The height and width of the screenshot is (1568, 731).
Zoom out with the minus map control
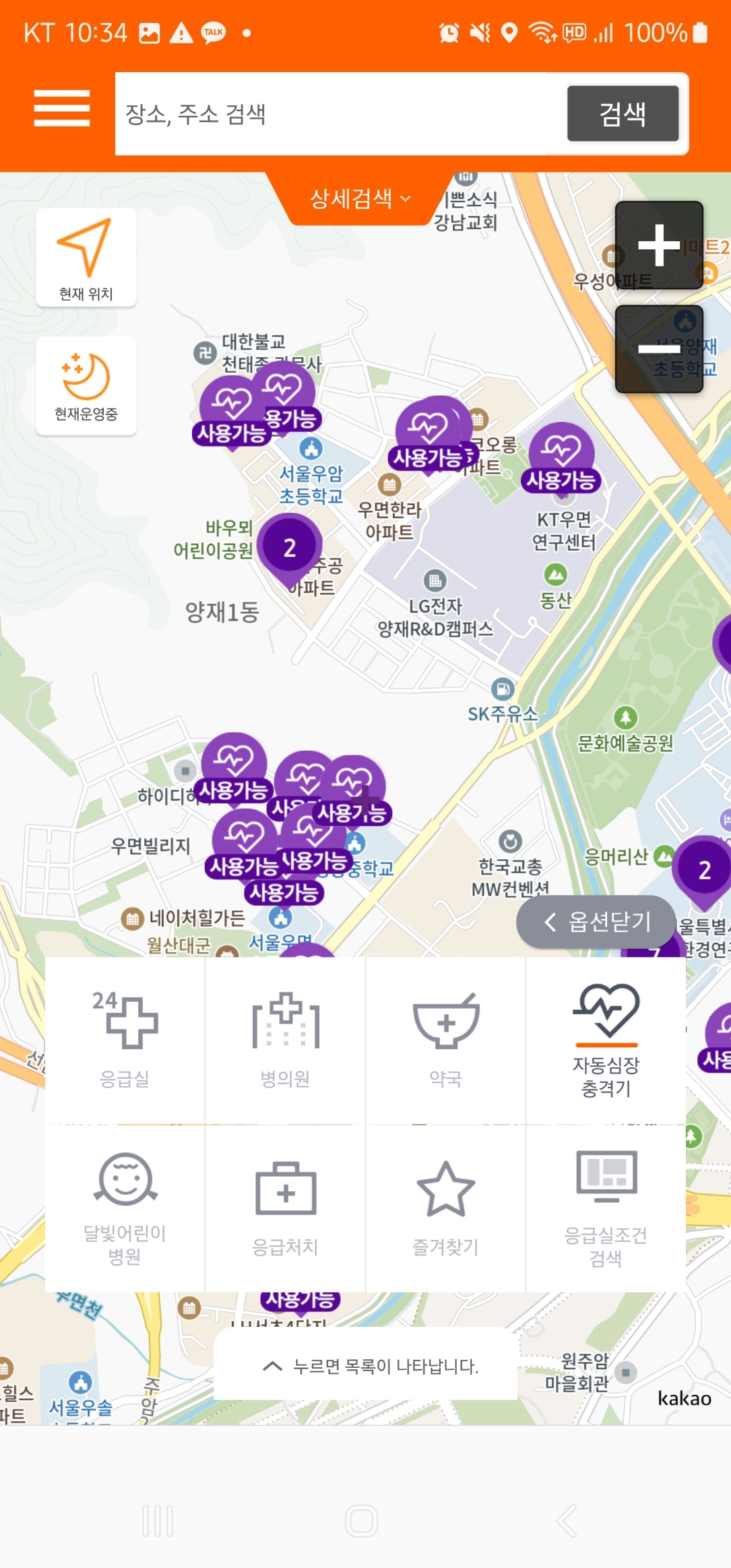(658, 350)
